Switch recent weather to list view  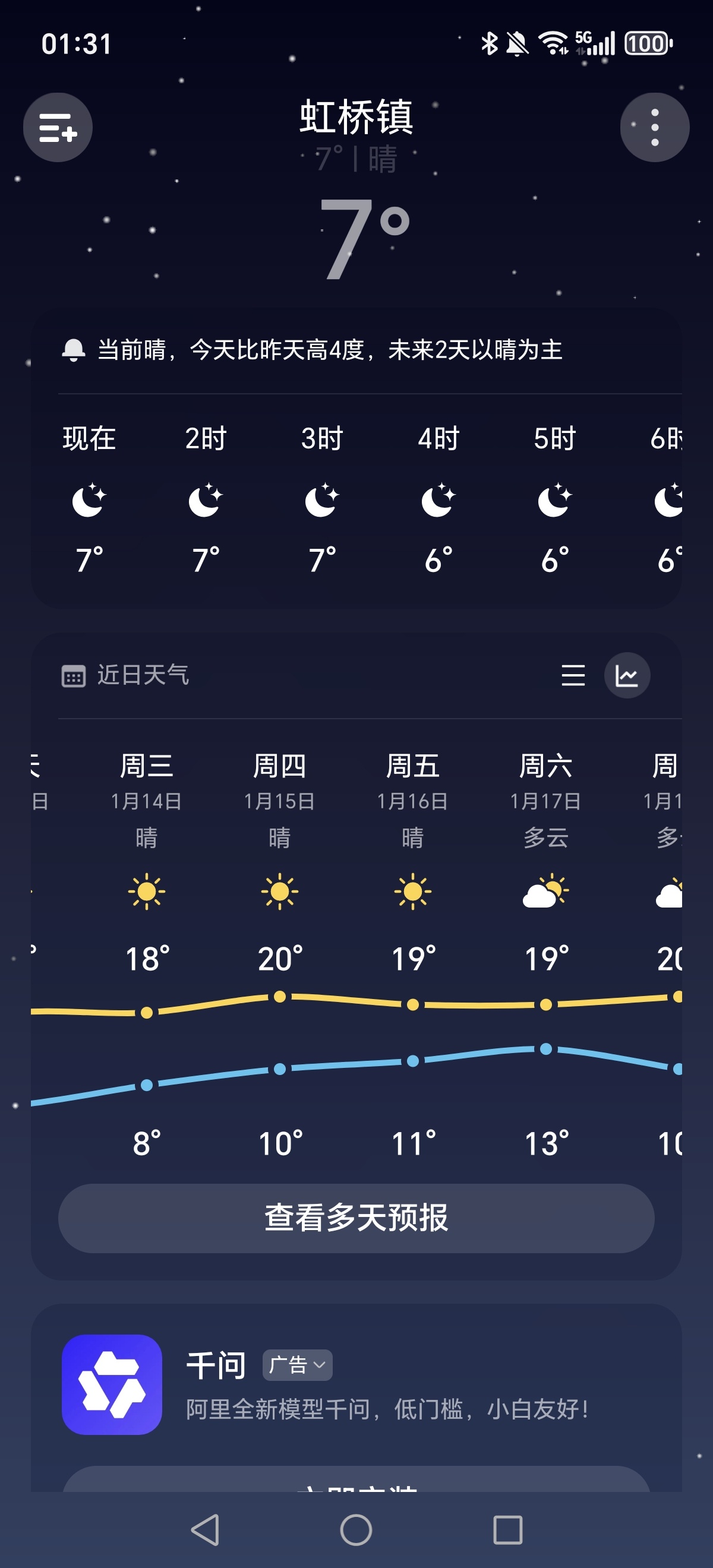573,676
